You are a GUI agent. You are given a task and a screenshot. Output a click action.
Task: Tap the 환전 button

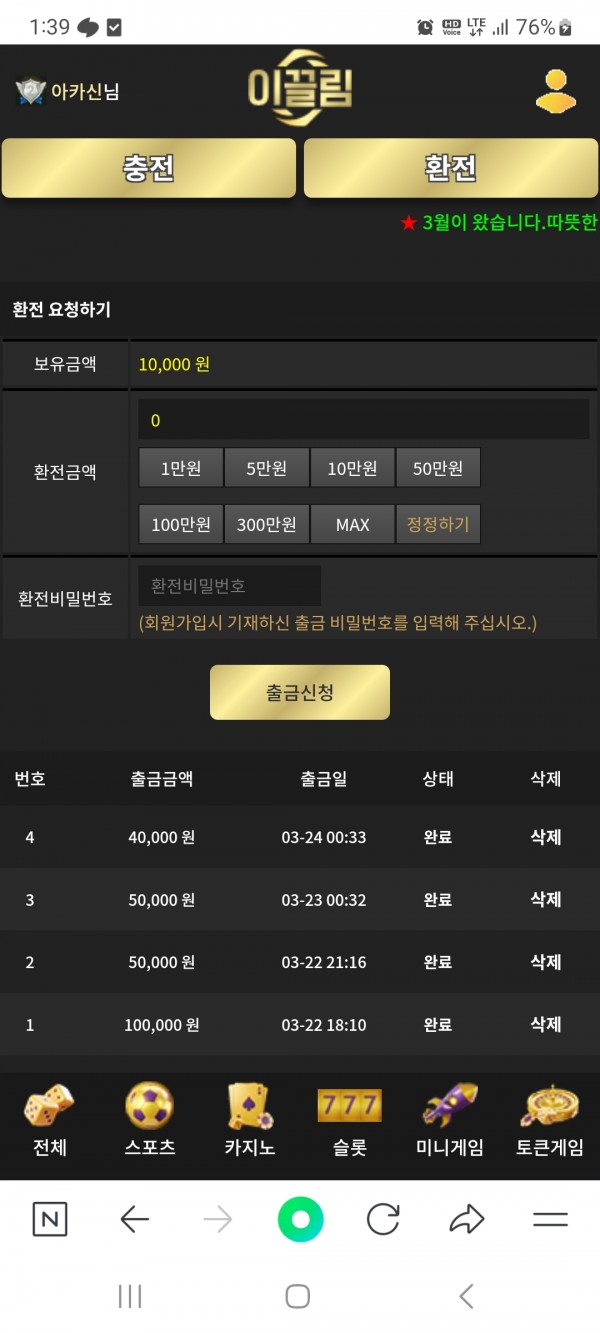450,168
